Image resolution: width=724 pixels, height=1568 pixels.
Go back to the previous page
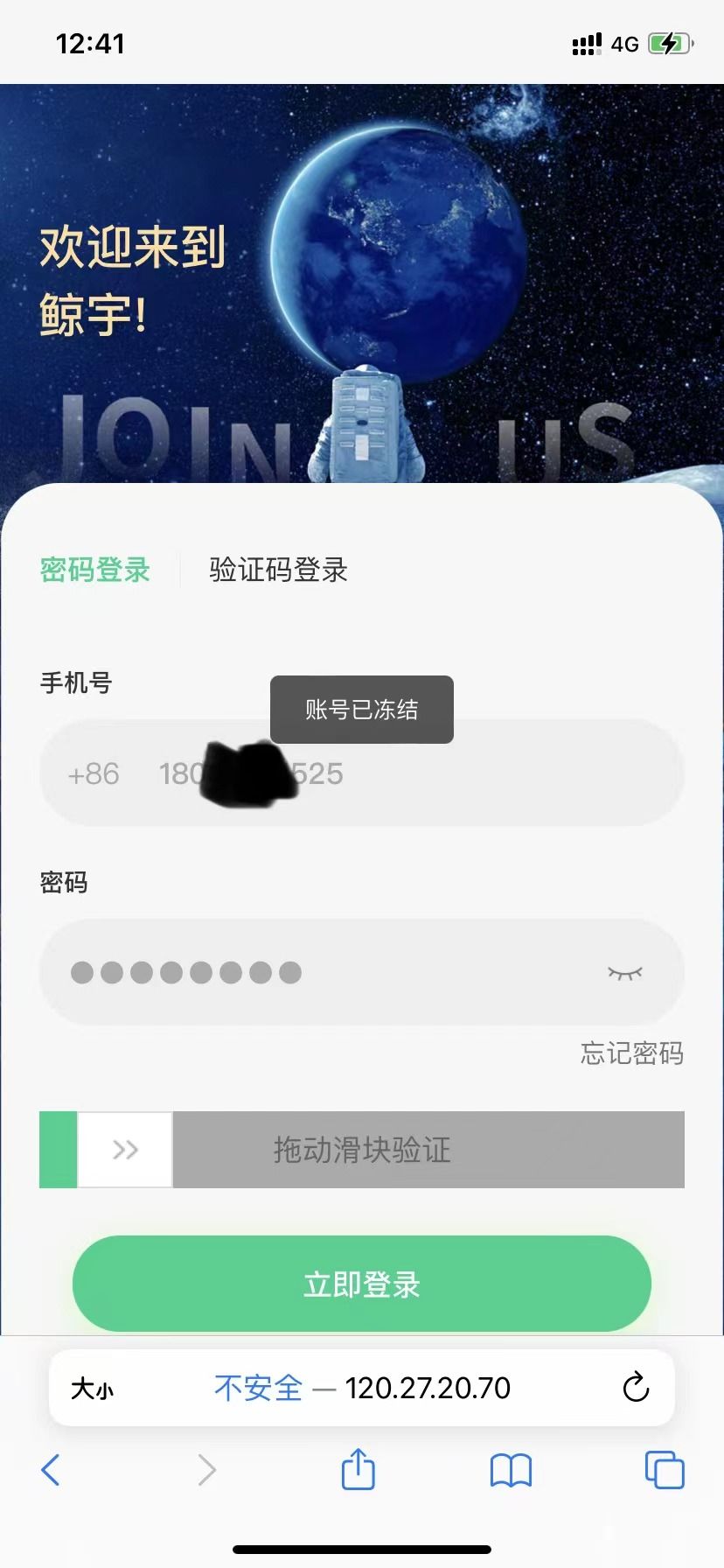click(x=51, y=1470)
